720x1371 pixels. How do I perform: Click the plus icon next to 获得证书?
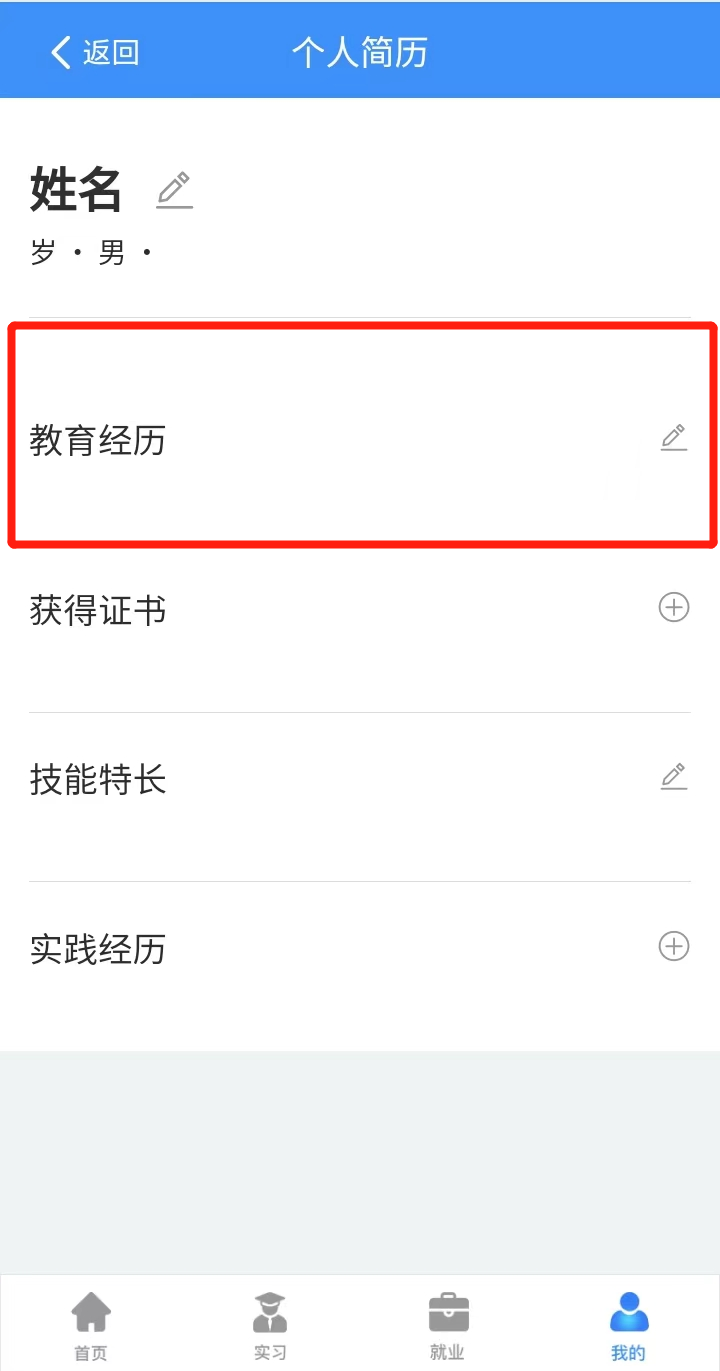tap(674, 607)
